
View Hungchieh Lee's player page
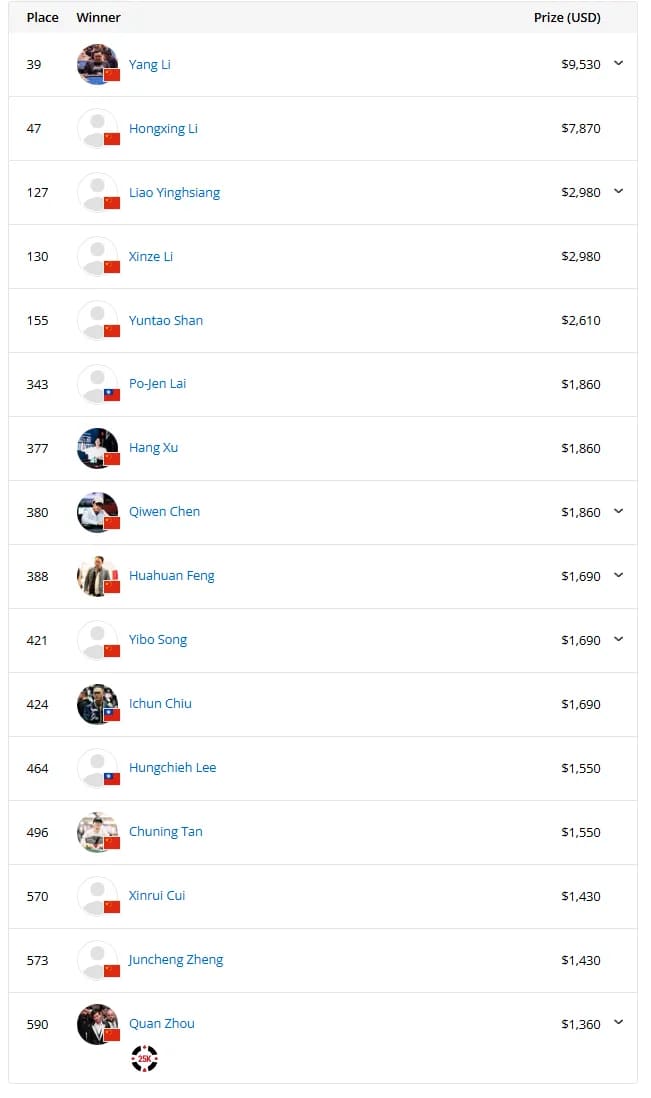[172, 767]
